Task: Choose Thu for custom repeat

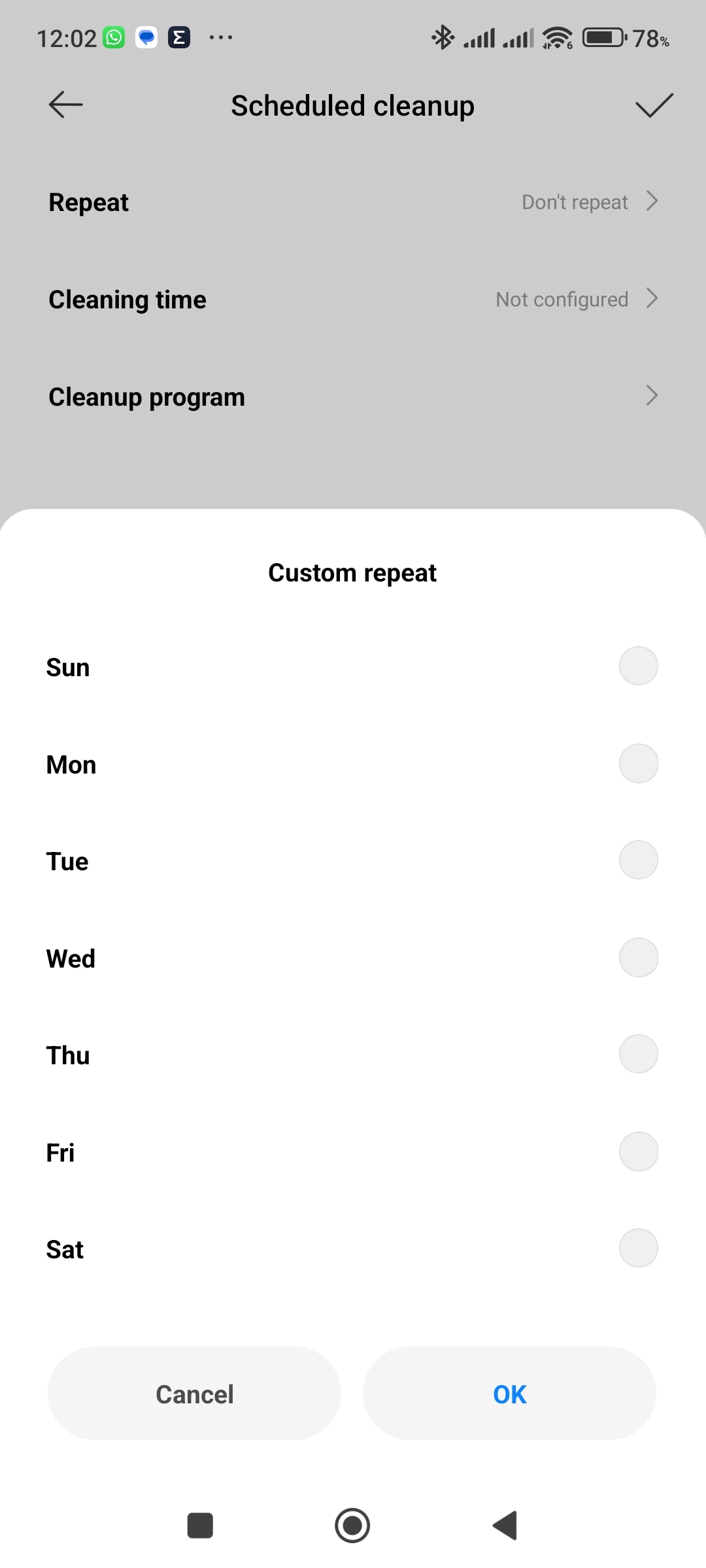Action: coord(638,1054)
